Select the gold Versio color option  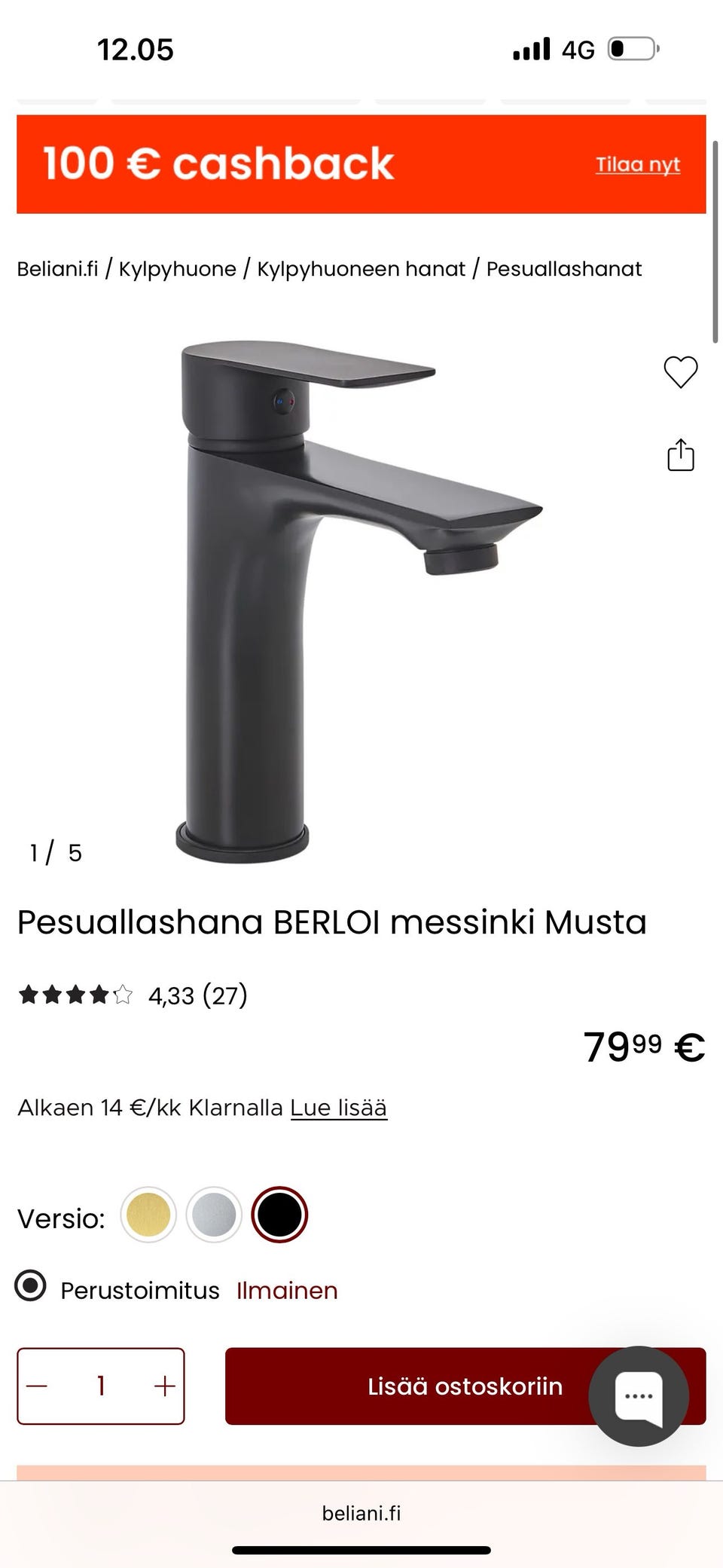coord(148,1215)
